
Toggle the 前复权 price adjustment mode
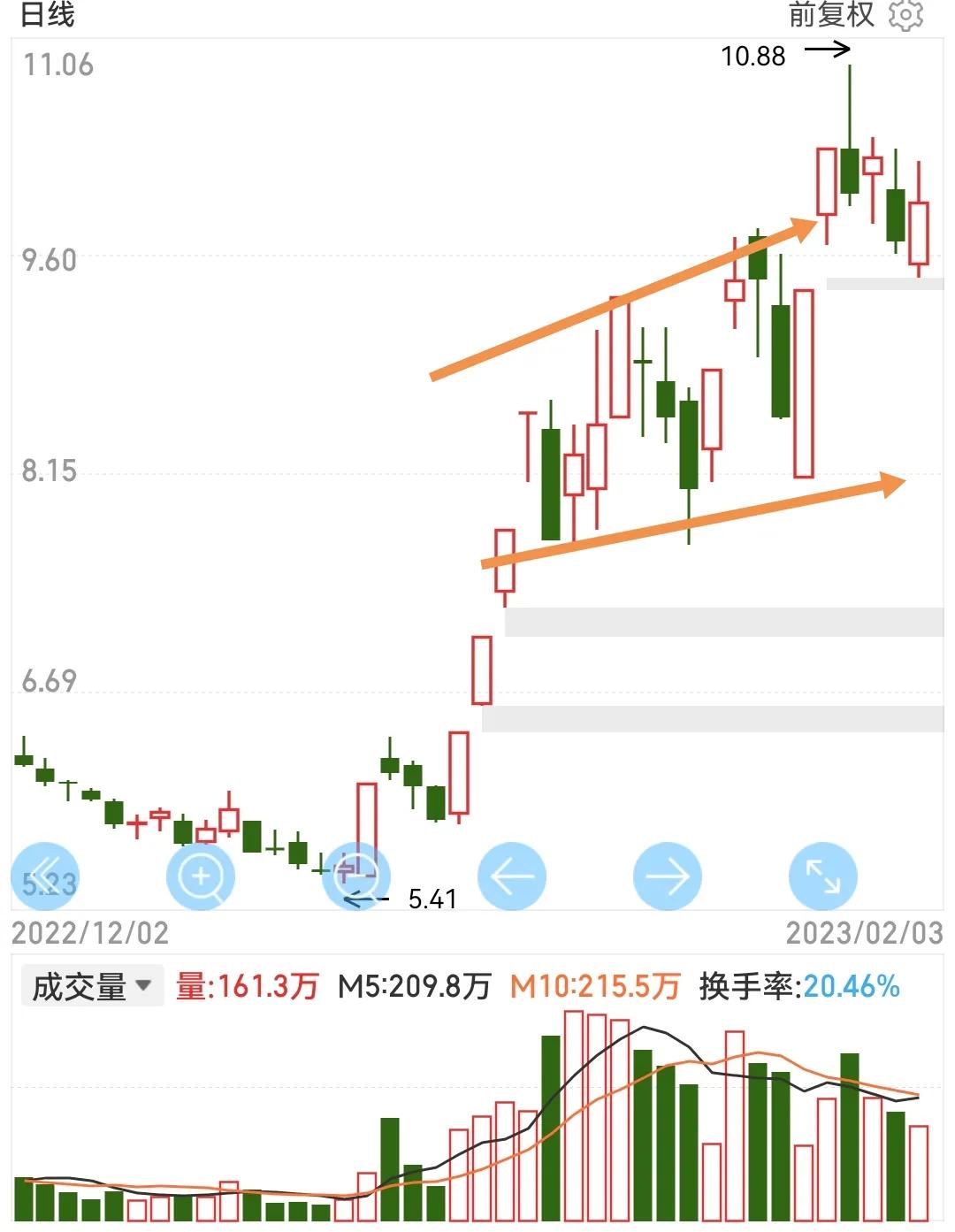coord(834,16)
